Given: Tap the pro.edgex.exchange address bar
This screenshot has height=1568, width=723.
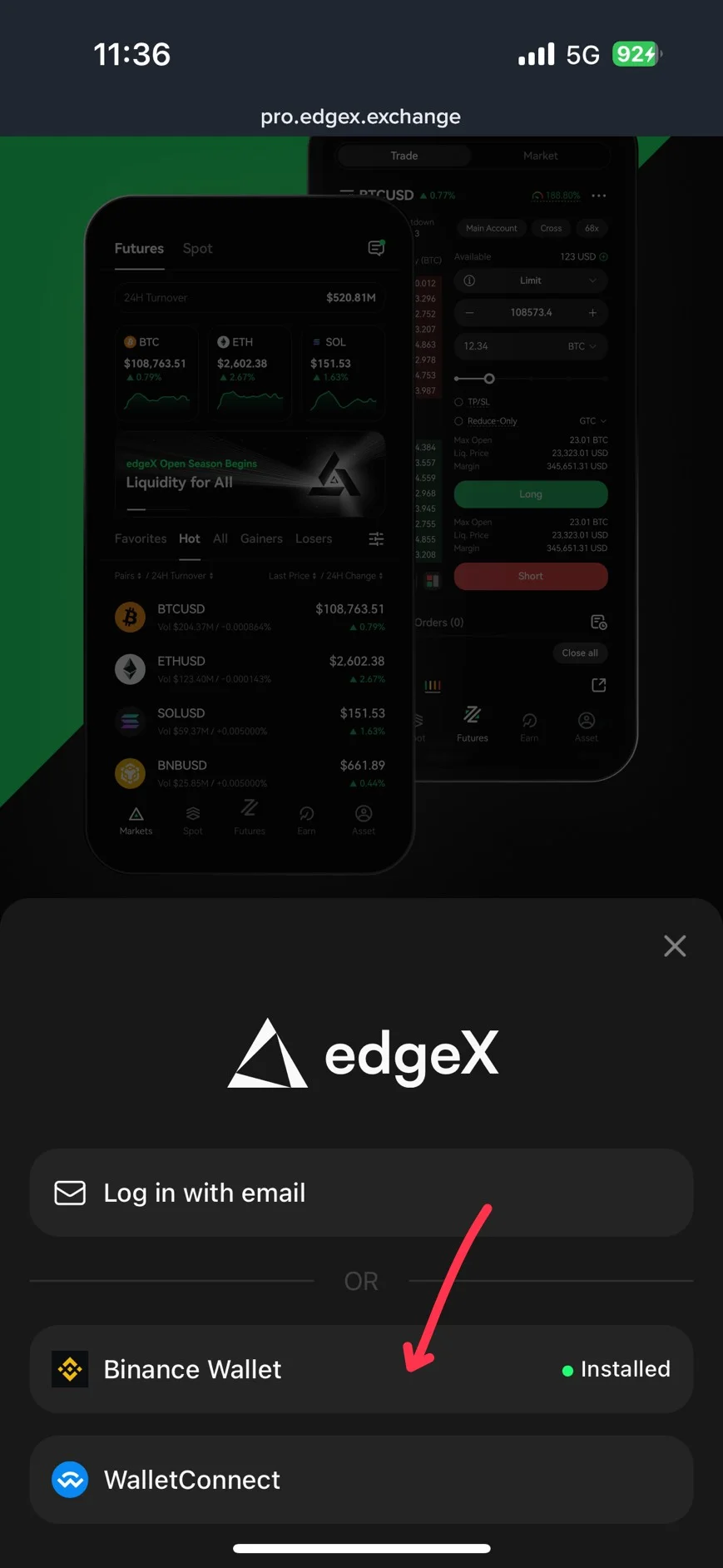Looking at the screenshot, I should tap(361, 117).
